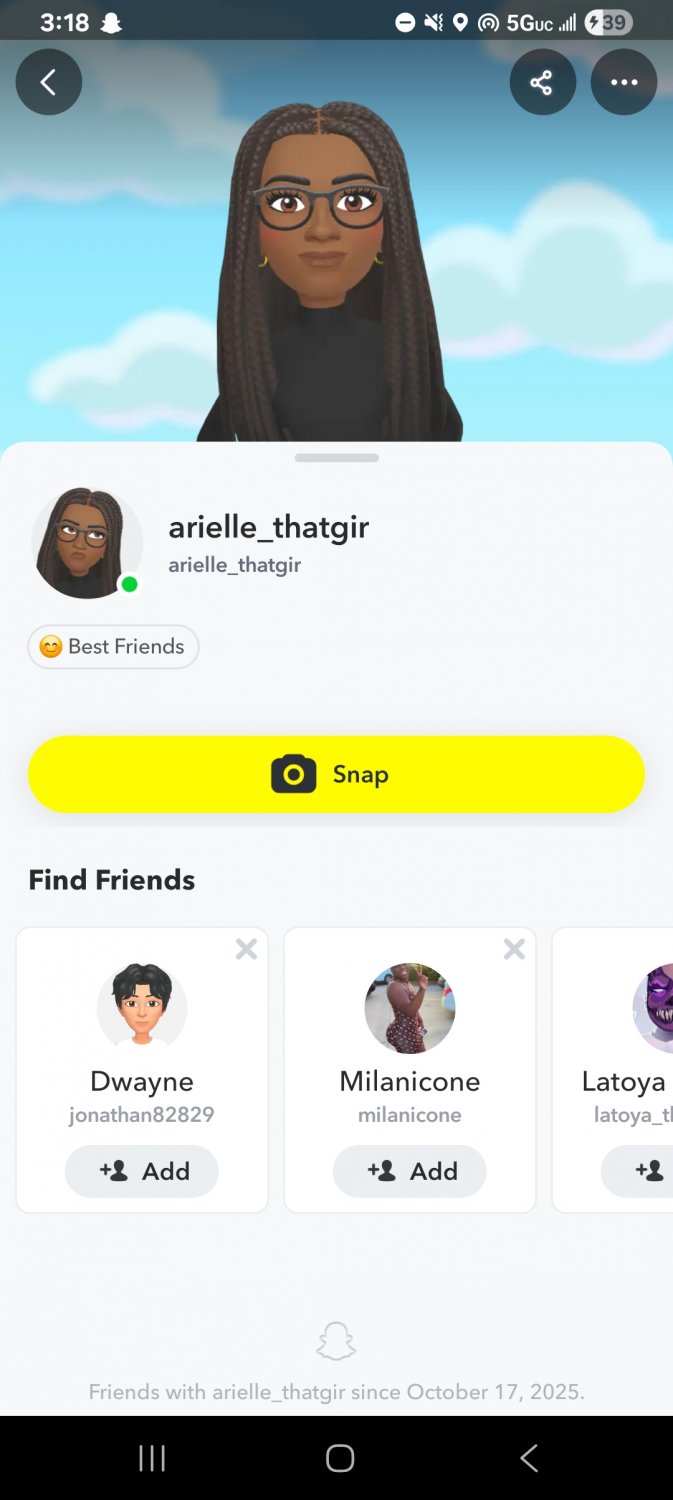Go back using the top-left arrow
This screenshot has width=673, height=1500.
[x=48, y=82]
